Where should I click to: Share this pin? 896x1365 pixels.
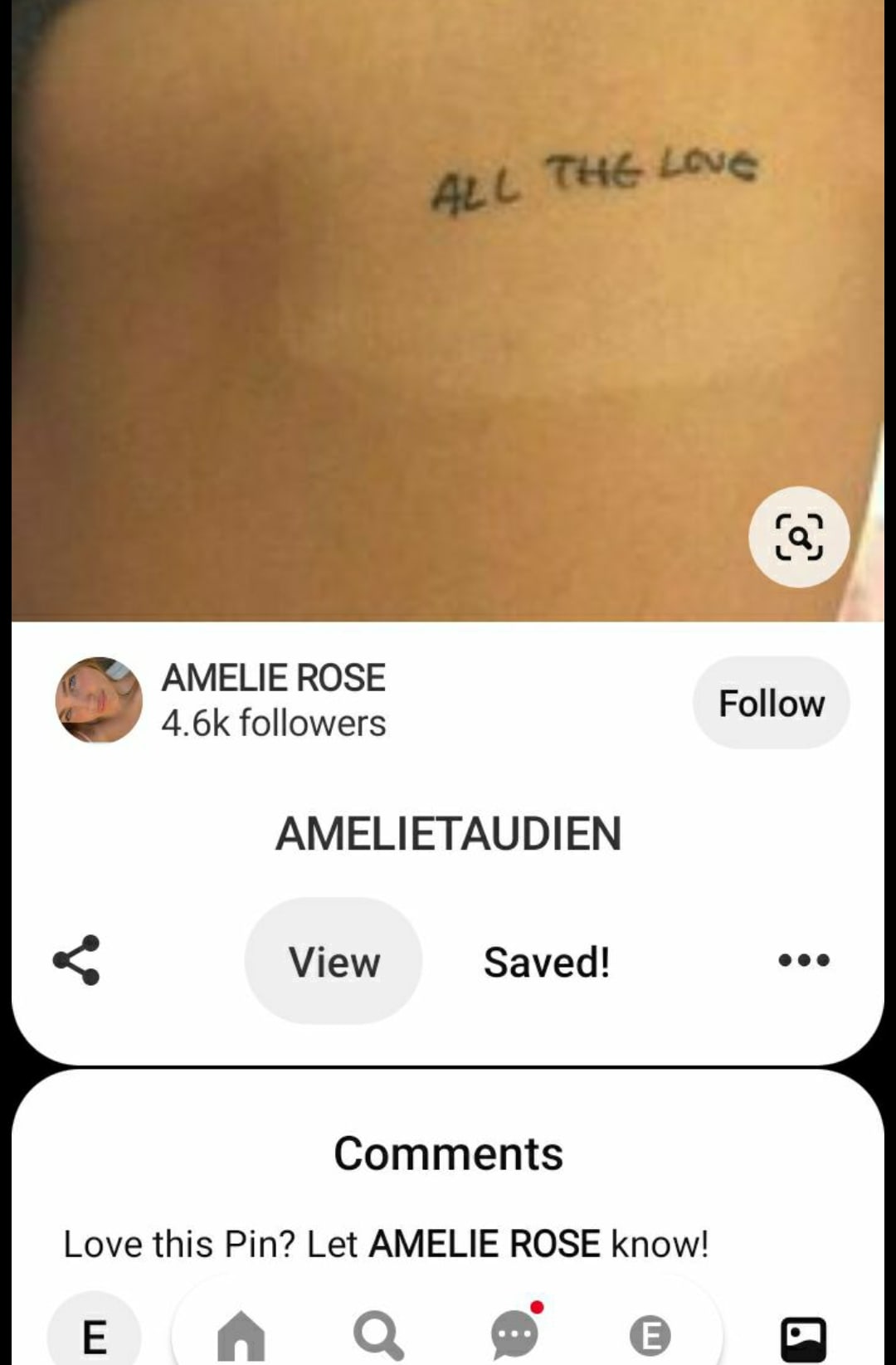(x=76, y=960)
